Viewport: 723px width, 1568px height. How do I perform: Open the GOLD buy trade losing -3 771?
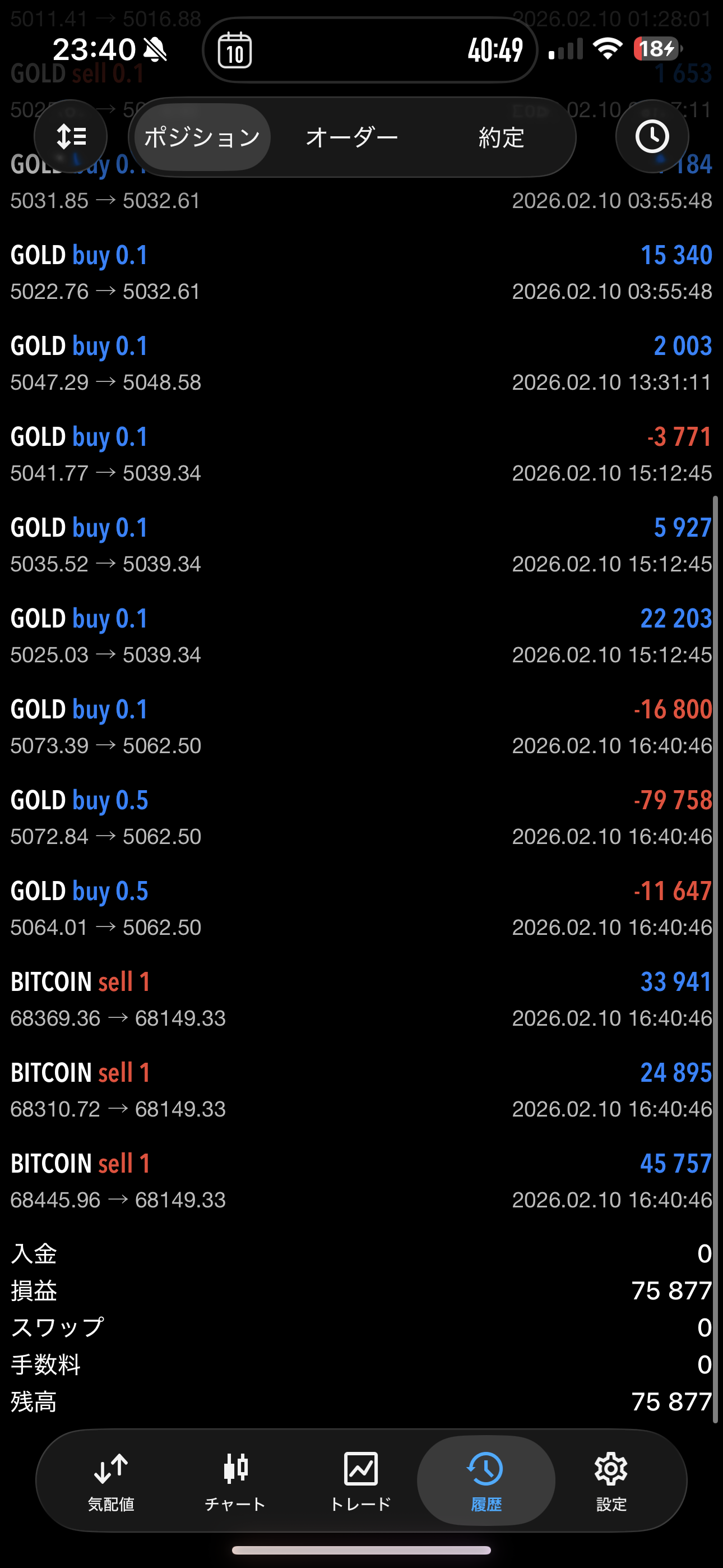pyautogui.click(x=361, y=454)
